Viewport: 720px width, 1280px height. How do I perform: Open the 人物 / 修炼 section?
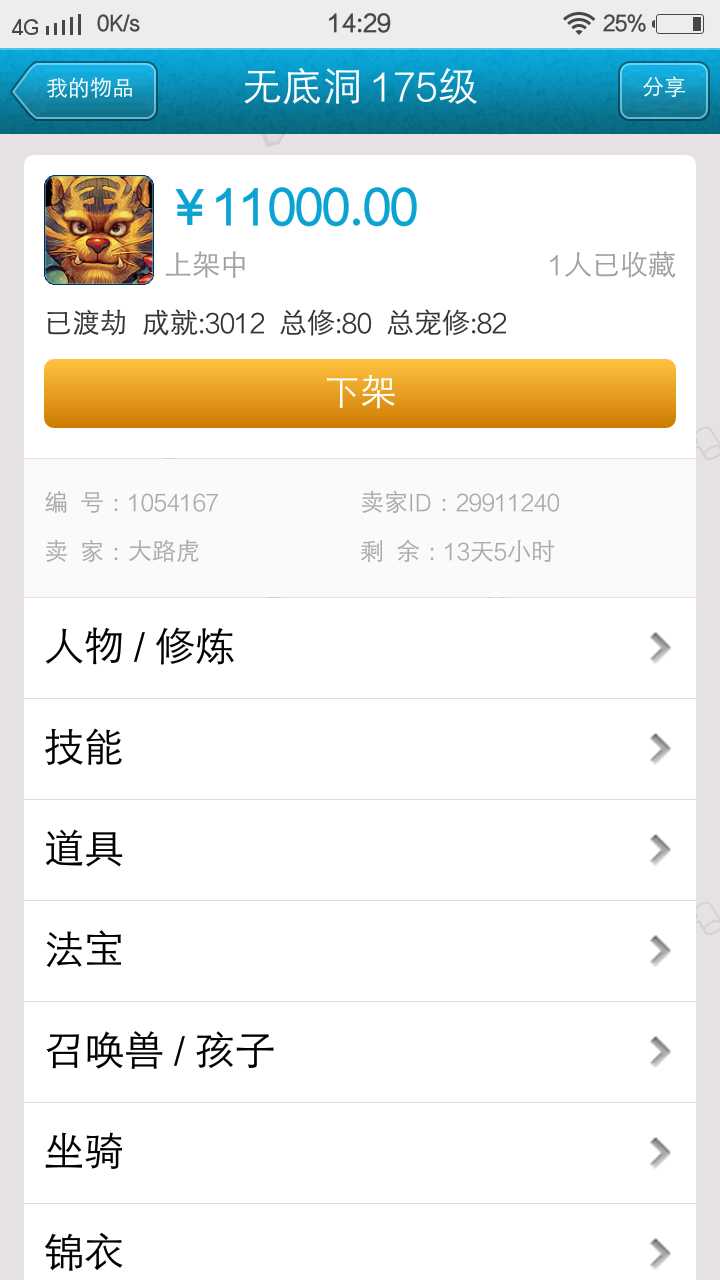click(x=360, y=648)
